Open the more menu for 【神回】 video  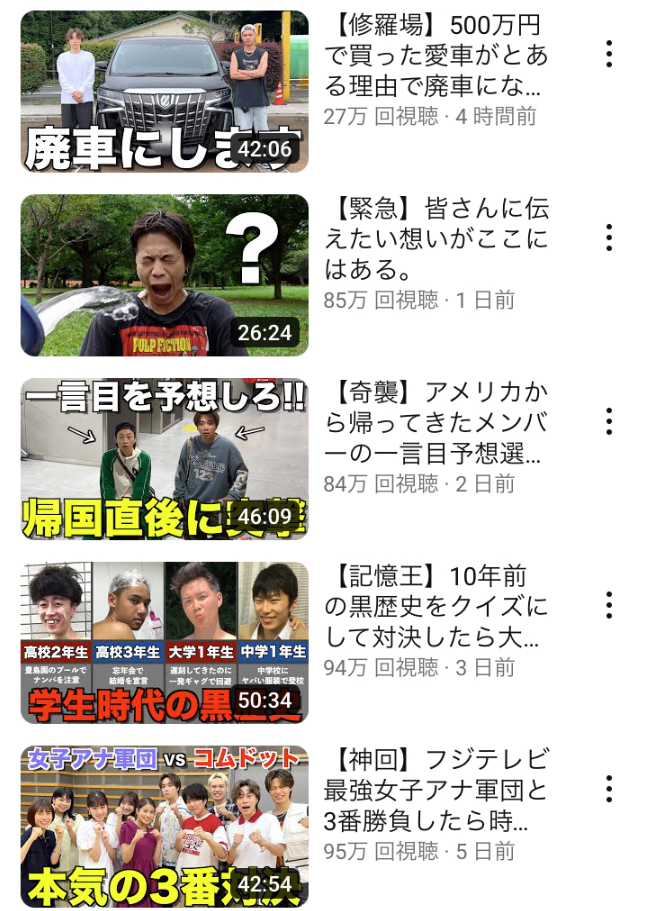tap(609, 788)
